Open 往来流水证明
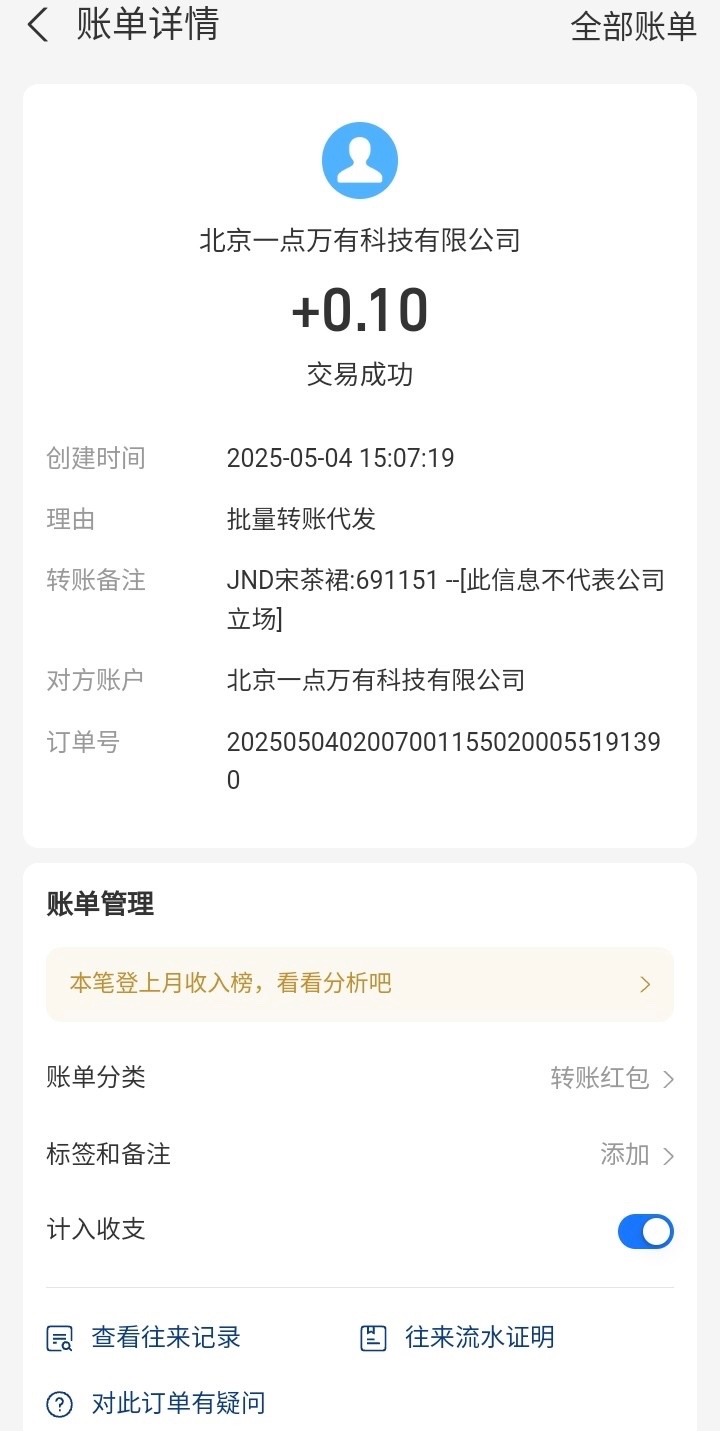 point(458,1338)
